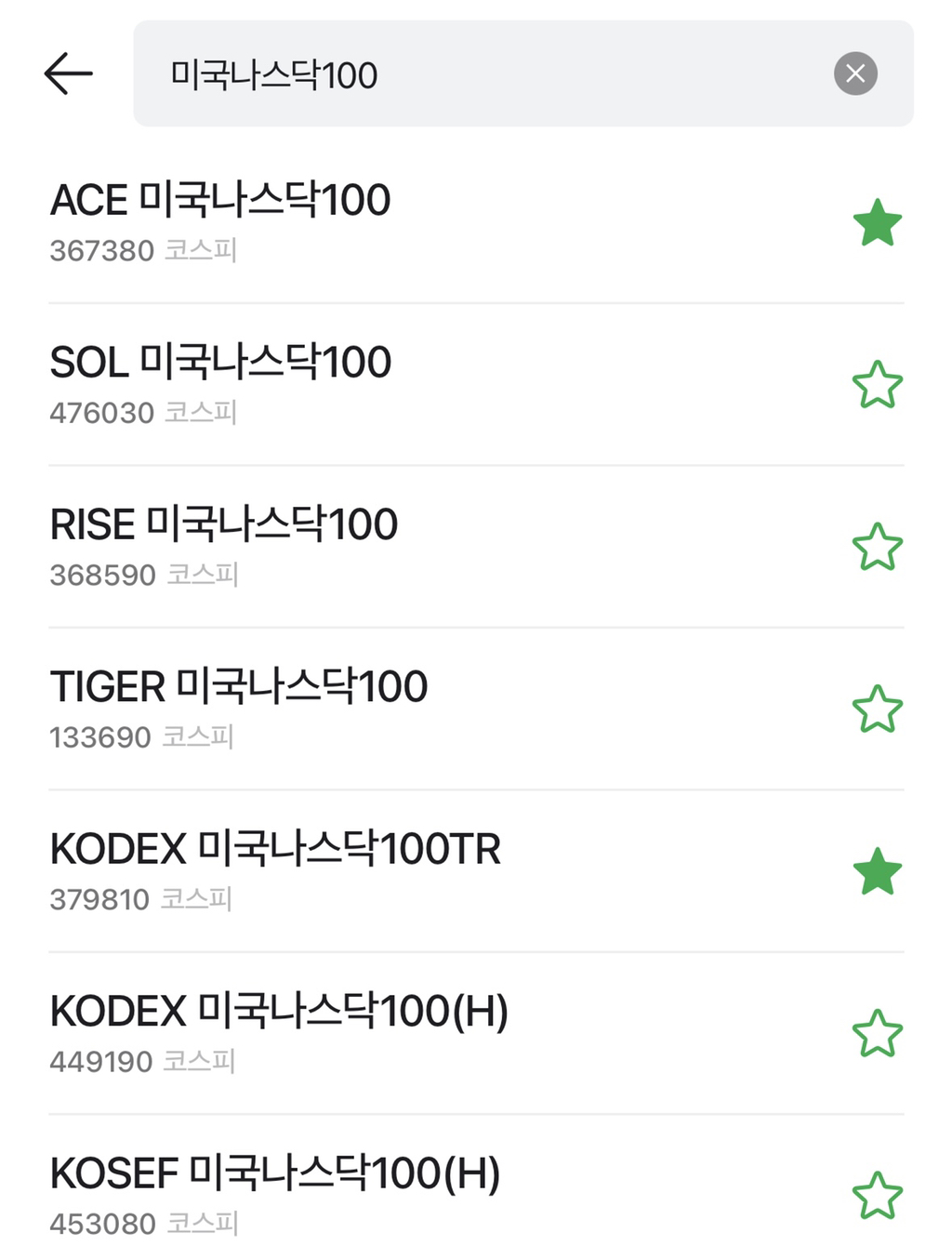952x1259 pixels.
Task: Open the ACE 미국나스닥100 stock page
Action: pyautogui.click(x=220, y=199)
